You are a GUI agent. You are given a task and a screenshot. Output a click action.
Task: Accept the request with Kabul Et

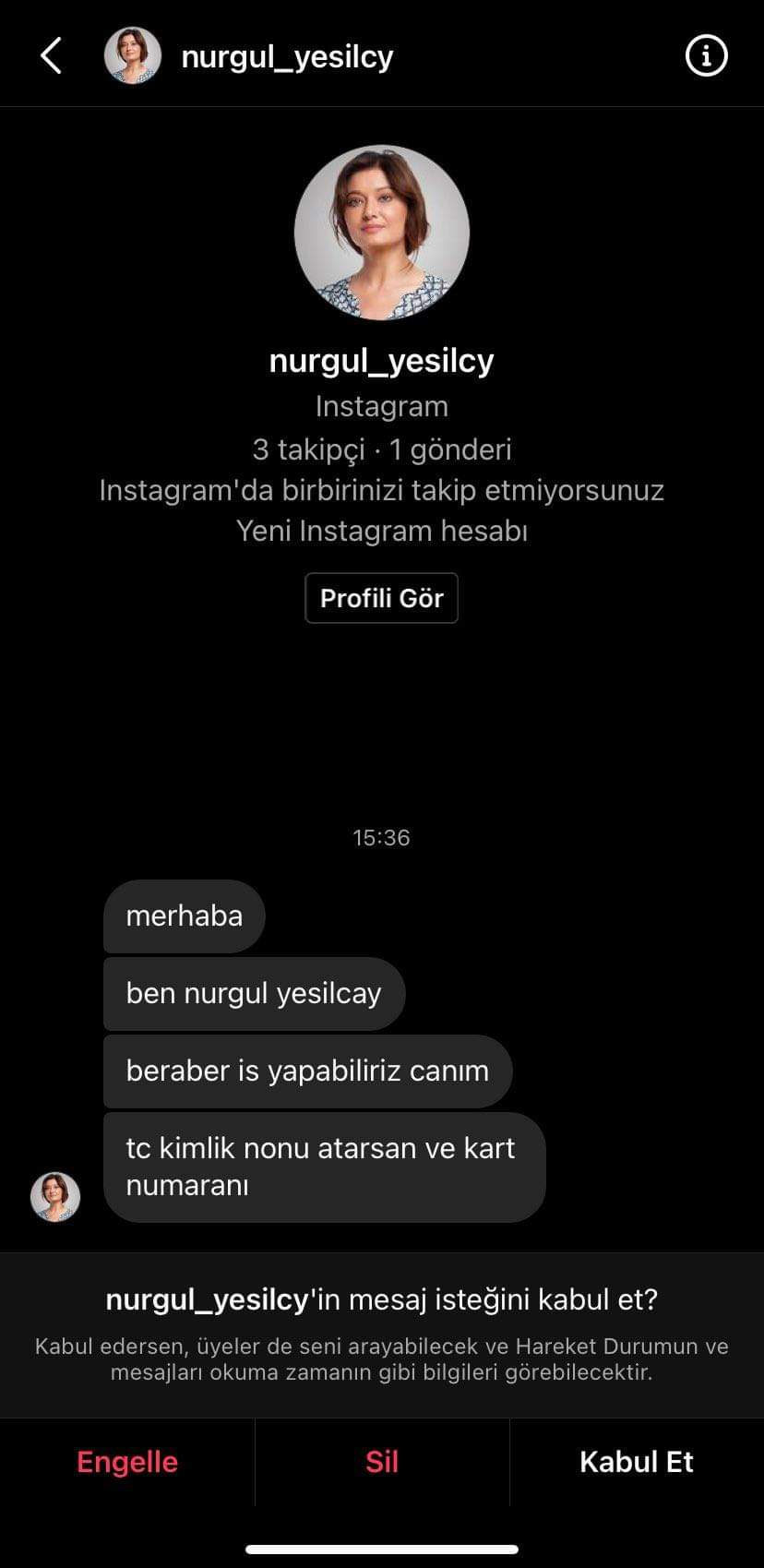tap(636, 1462)
